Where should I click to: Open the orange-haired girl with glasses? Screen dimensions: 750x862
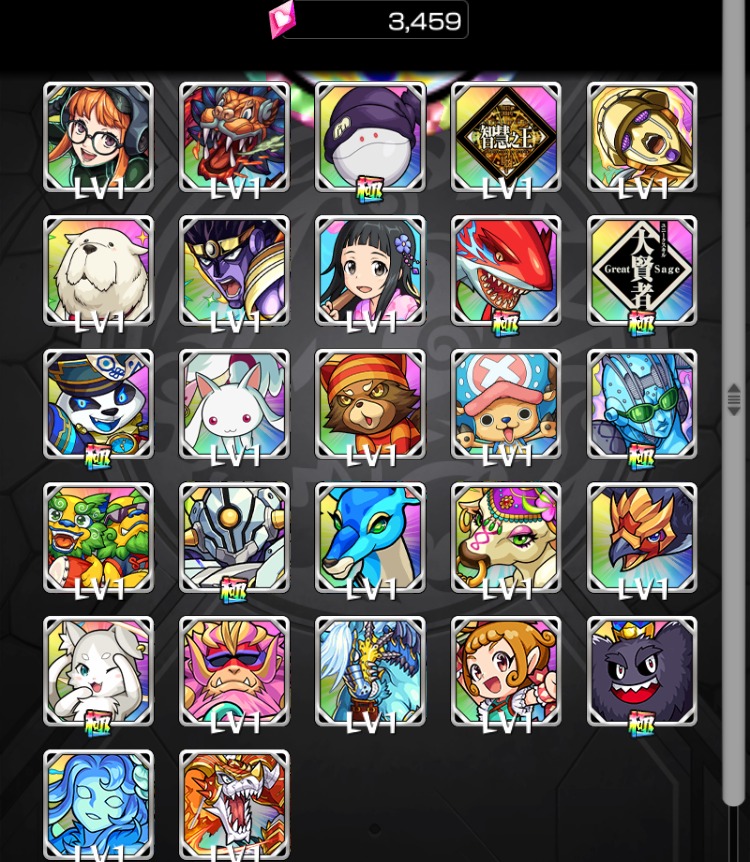[x=98, y=137]
